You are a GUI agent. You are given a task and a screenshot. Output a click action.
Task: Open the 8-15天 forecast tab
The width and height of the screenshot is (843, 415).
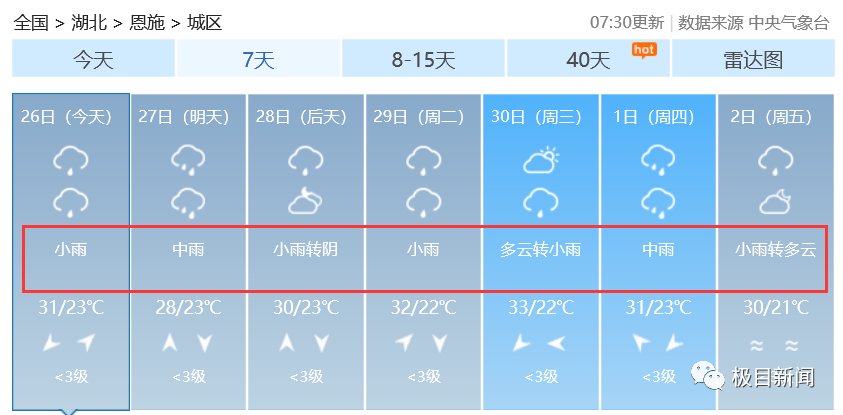click(x=423, y=59)
